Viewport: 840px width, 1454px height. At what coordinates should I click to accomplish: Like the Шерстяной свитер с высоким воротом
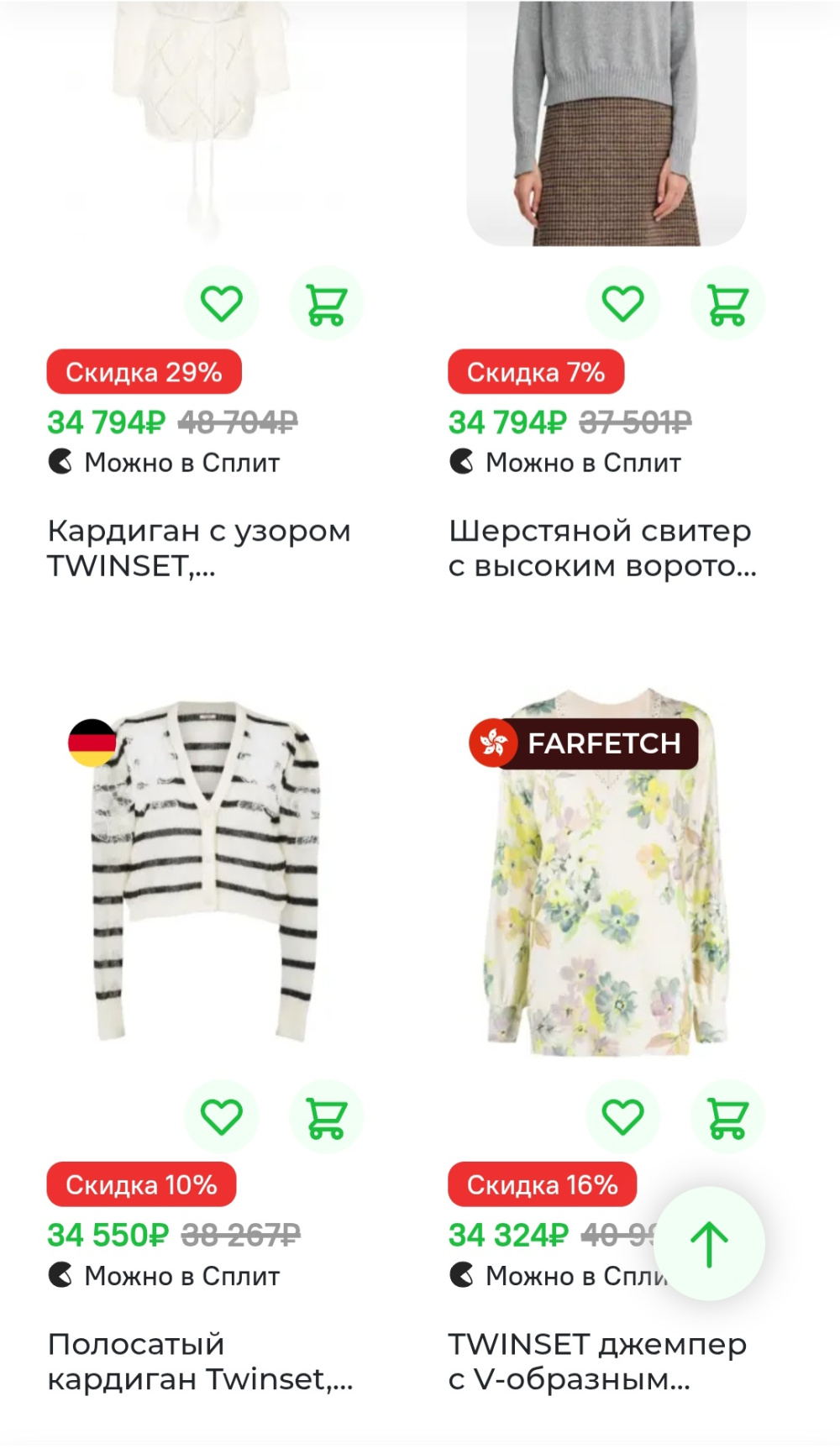pyautogui.click(x=622, y=303)
